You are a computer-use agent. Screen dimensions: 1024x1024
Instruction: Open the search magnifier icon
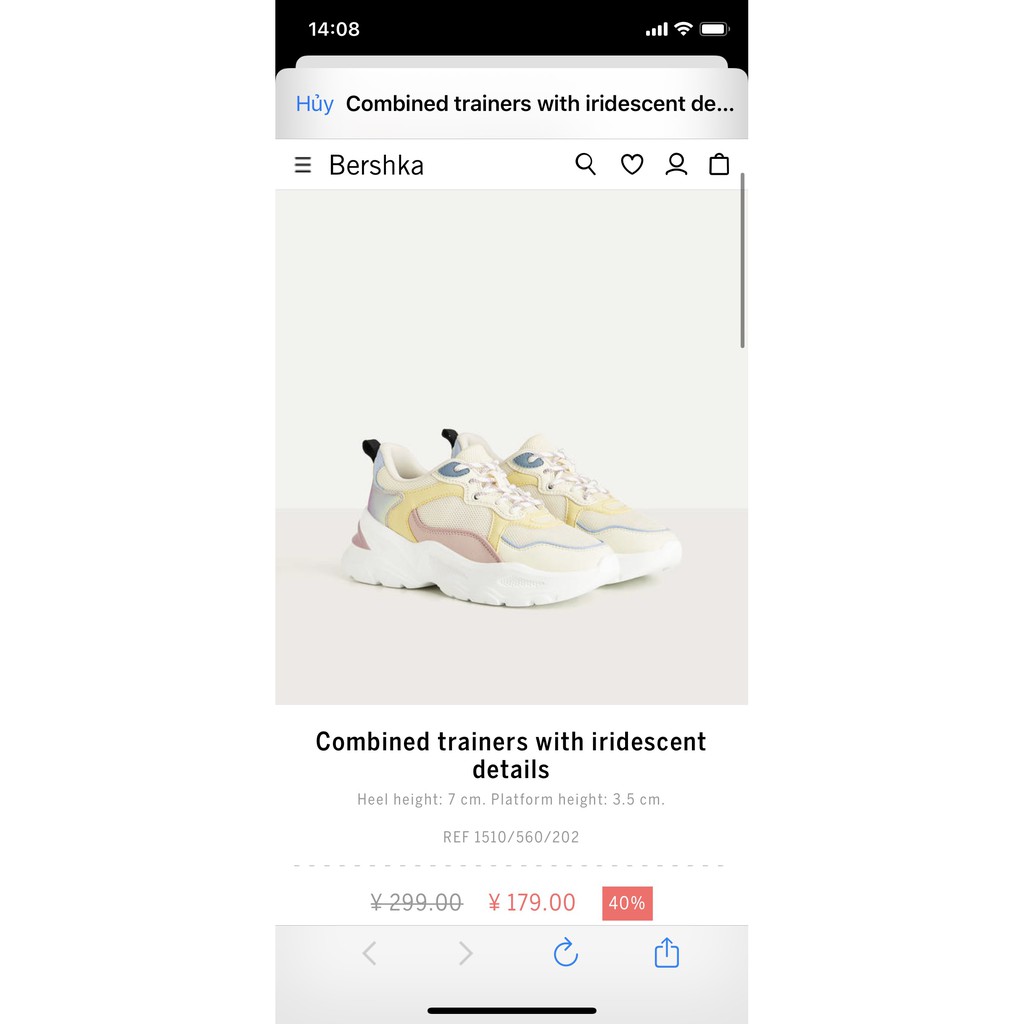click(585, 165)
